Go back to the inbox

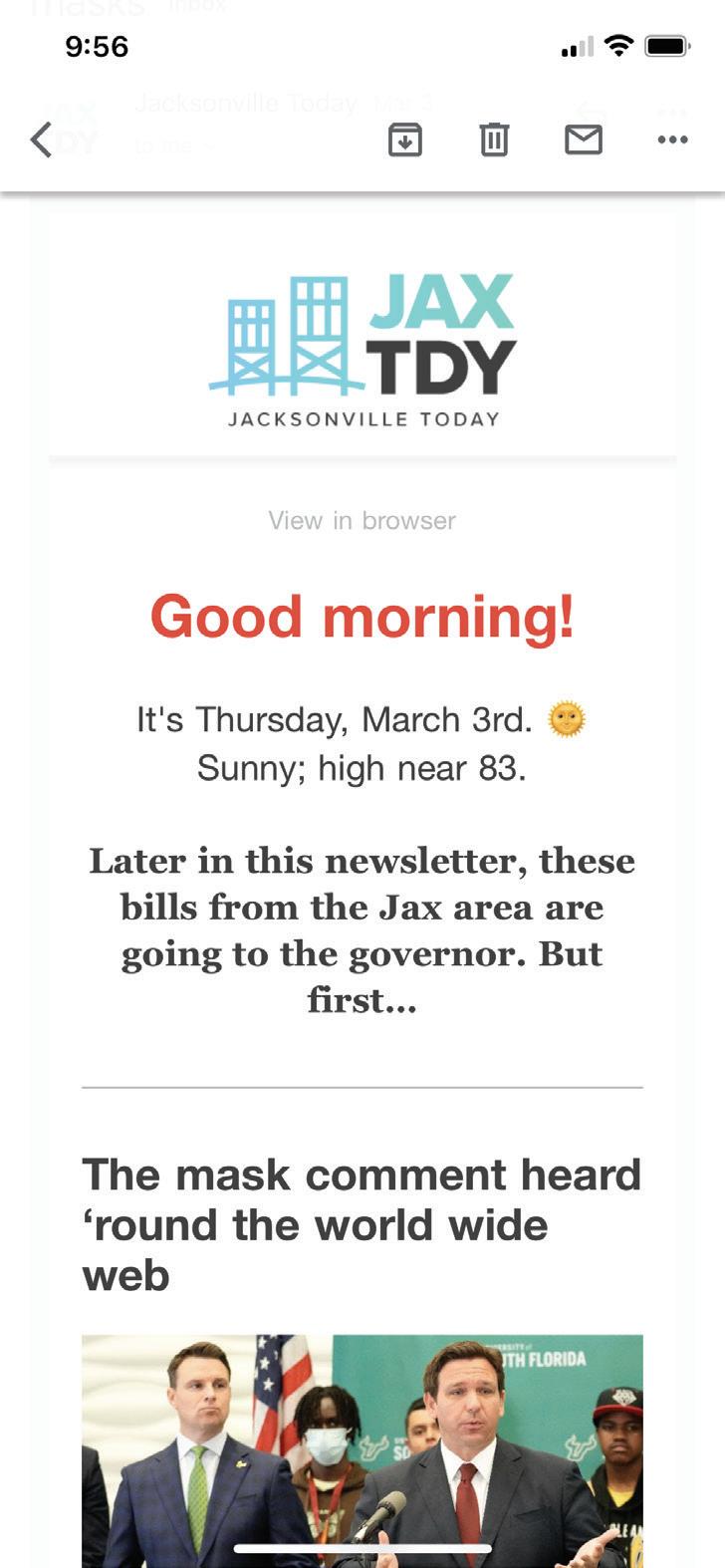(x=41, y=140)
